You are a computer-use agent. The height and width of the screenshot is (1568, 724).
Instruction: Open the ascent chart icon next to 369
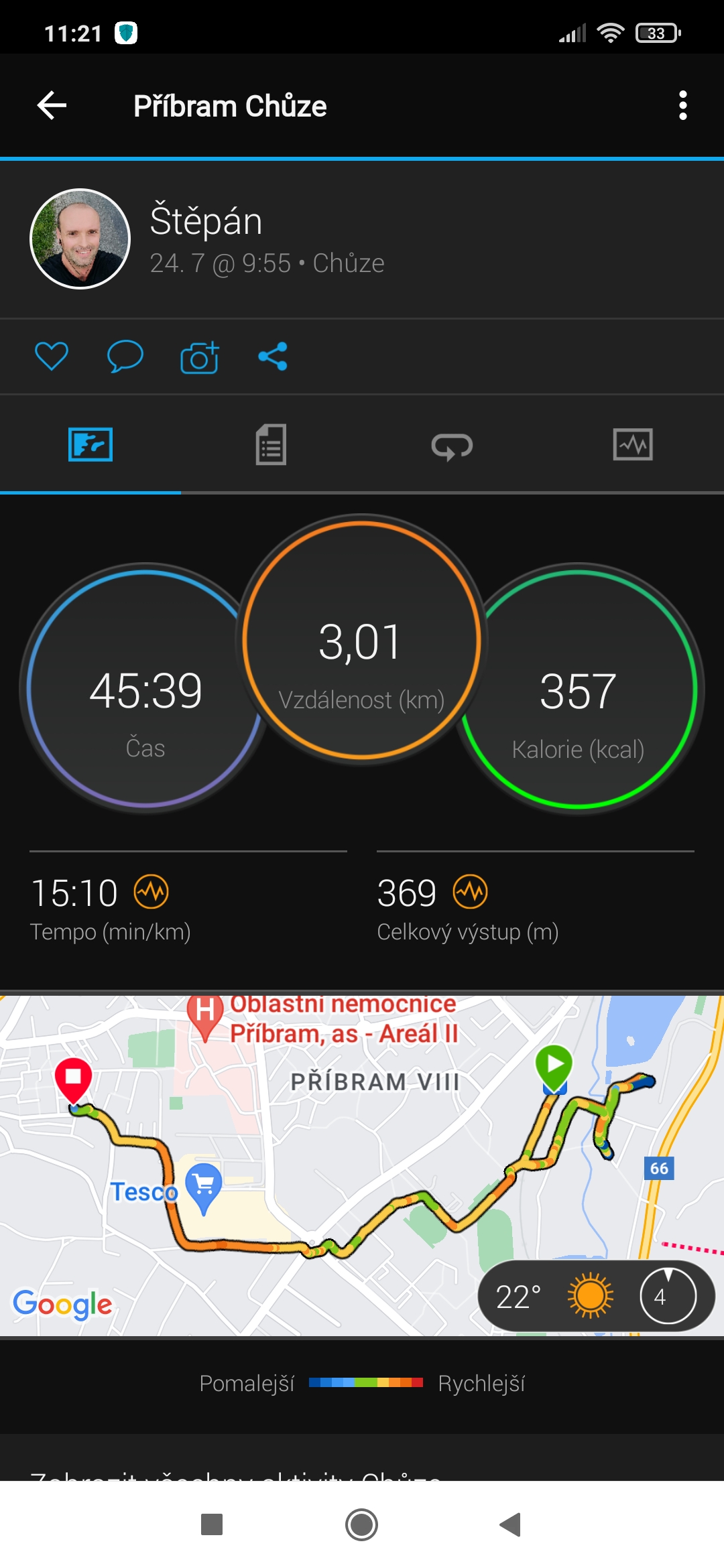coord(470,892)
